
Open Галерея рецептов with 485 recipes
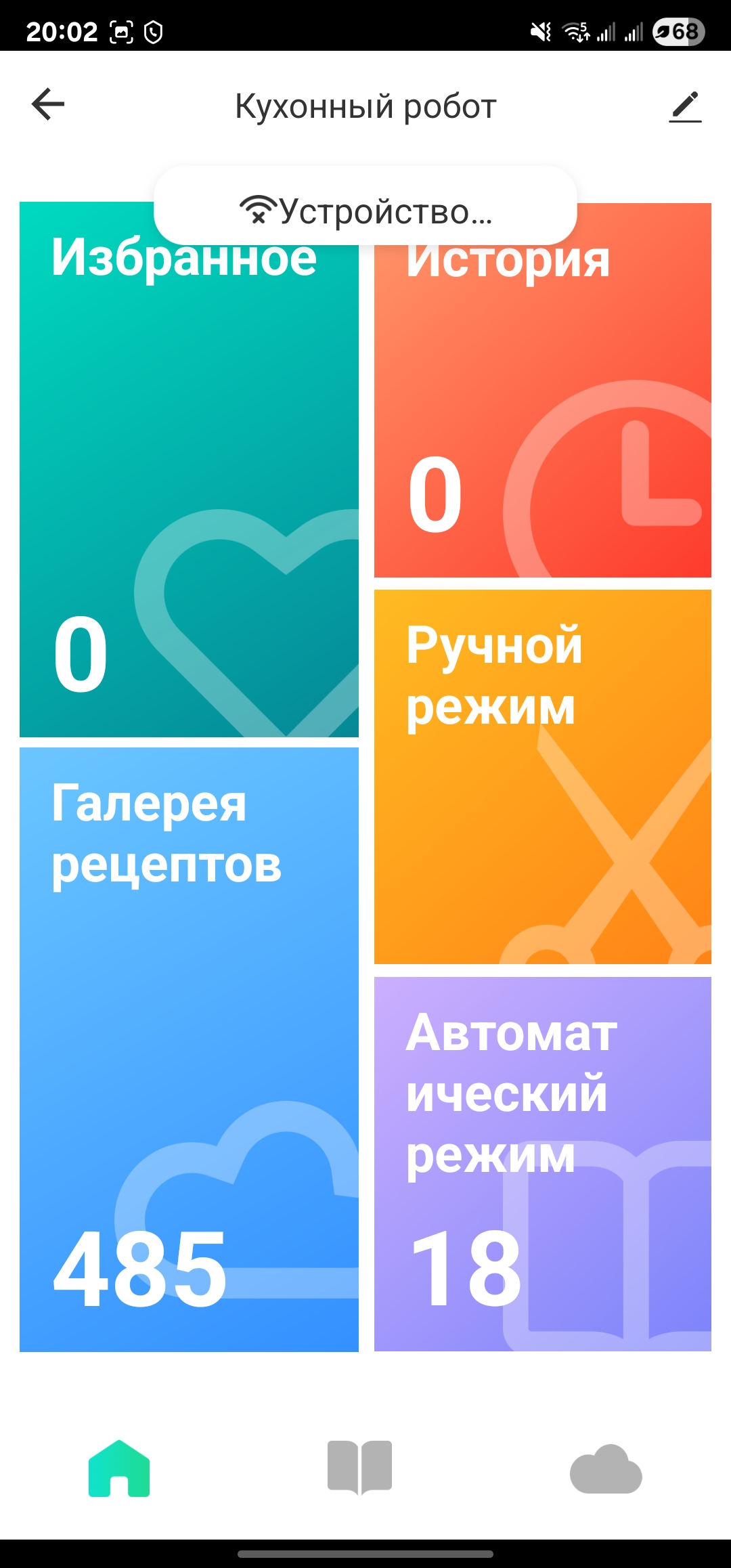189,1049
